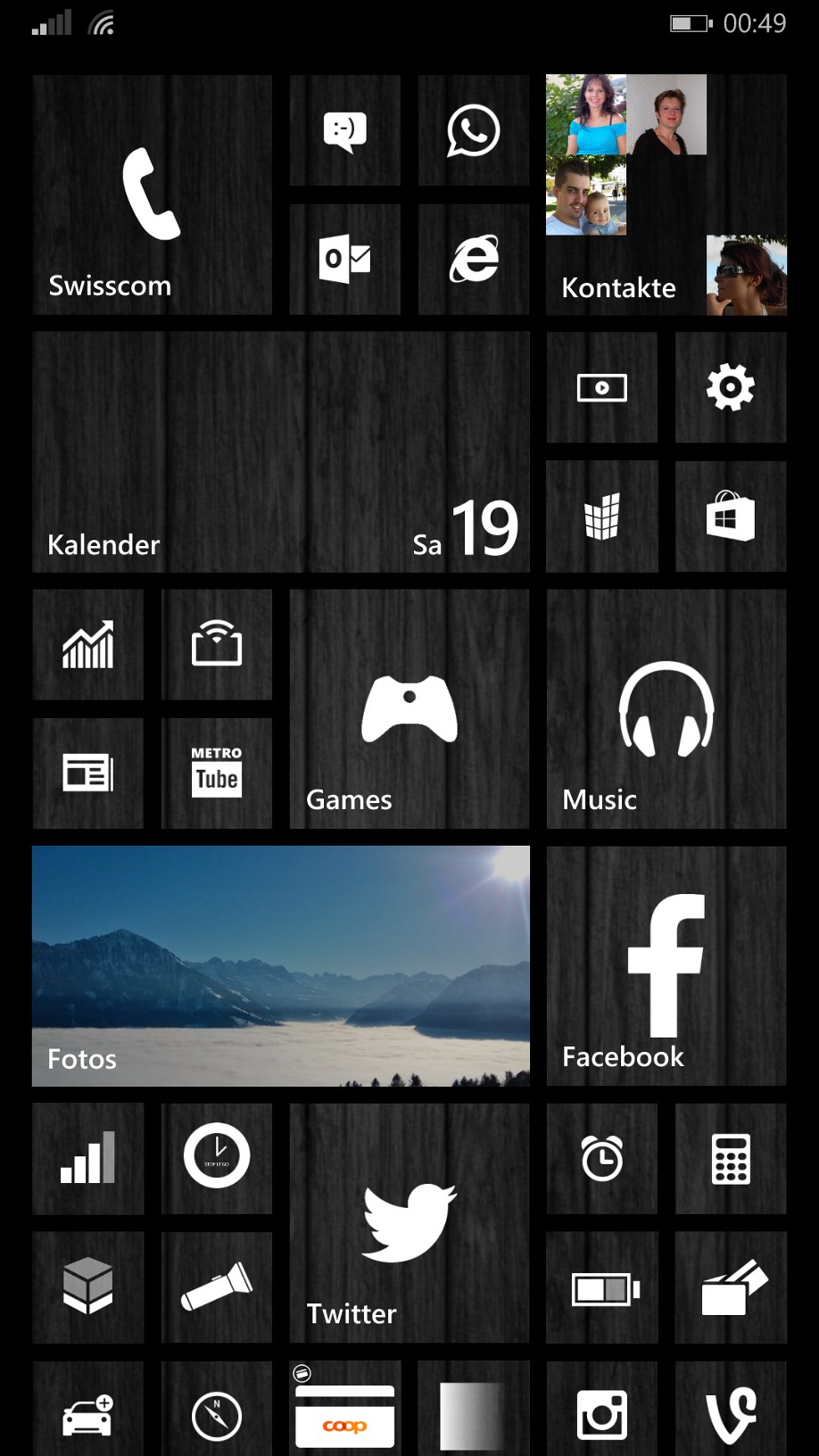
Task: Open the Games tile
Action: (409, 708)
